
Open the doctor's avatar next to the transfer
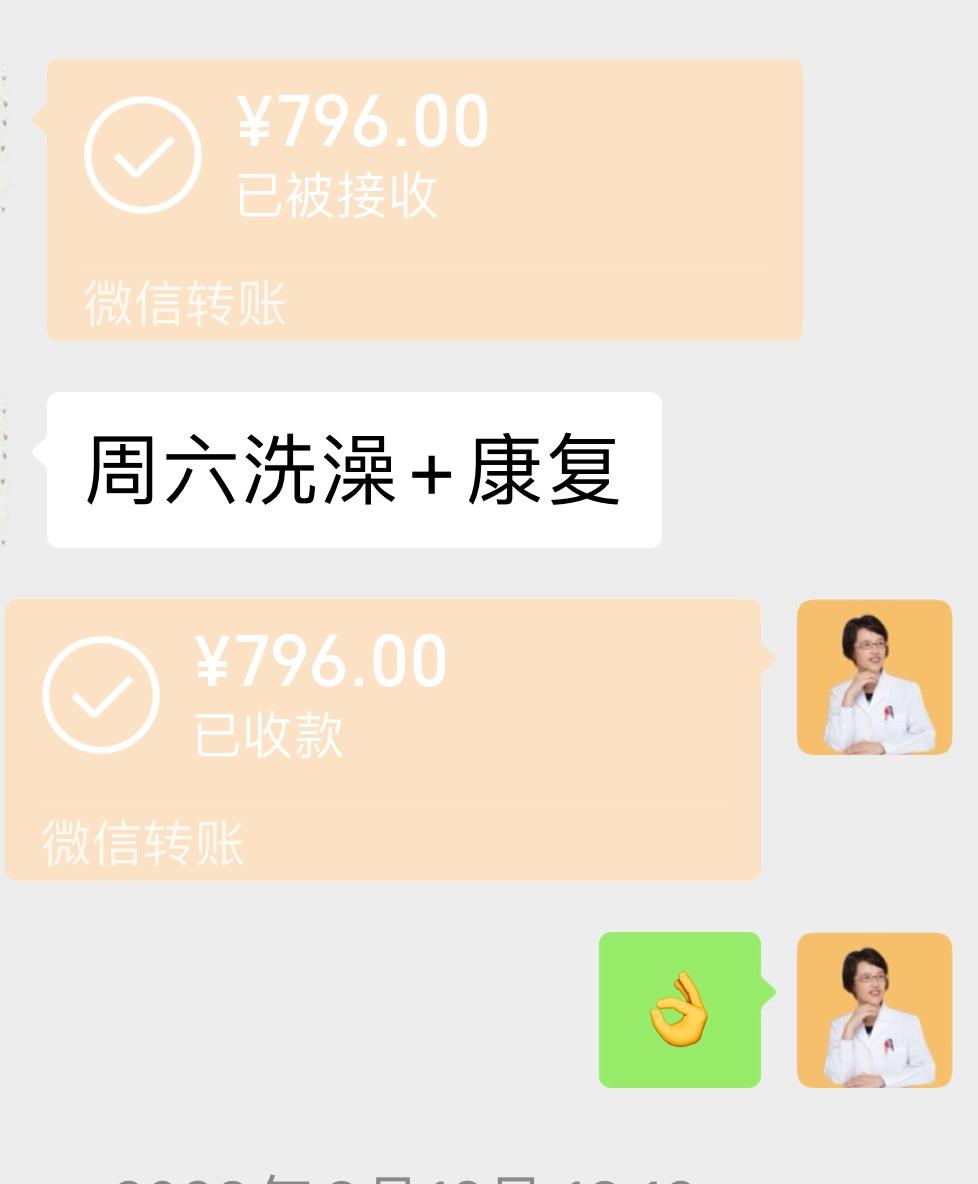[874, 676]
